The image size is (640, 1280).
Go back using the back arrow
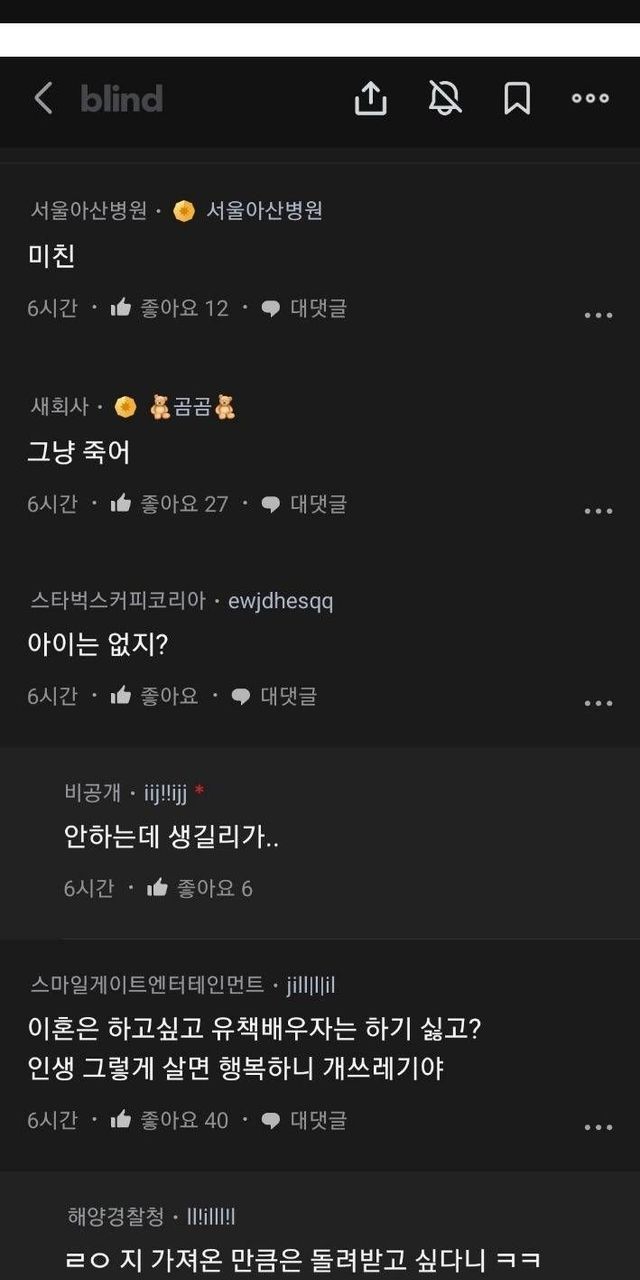43,98
